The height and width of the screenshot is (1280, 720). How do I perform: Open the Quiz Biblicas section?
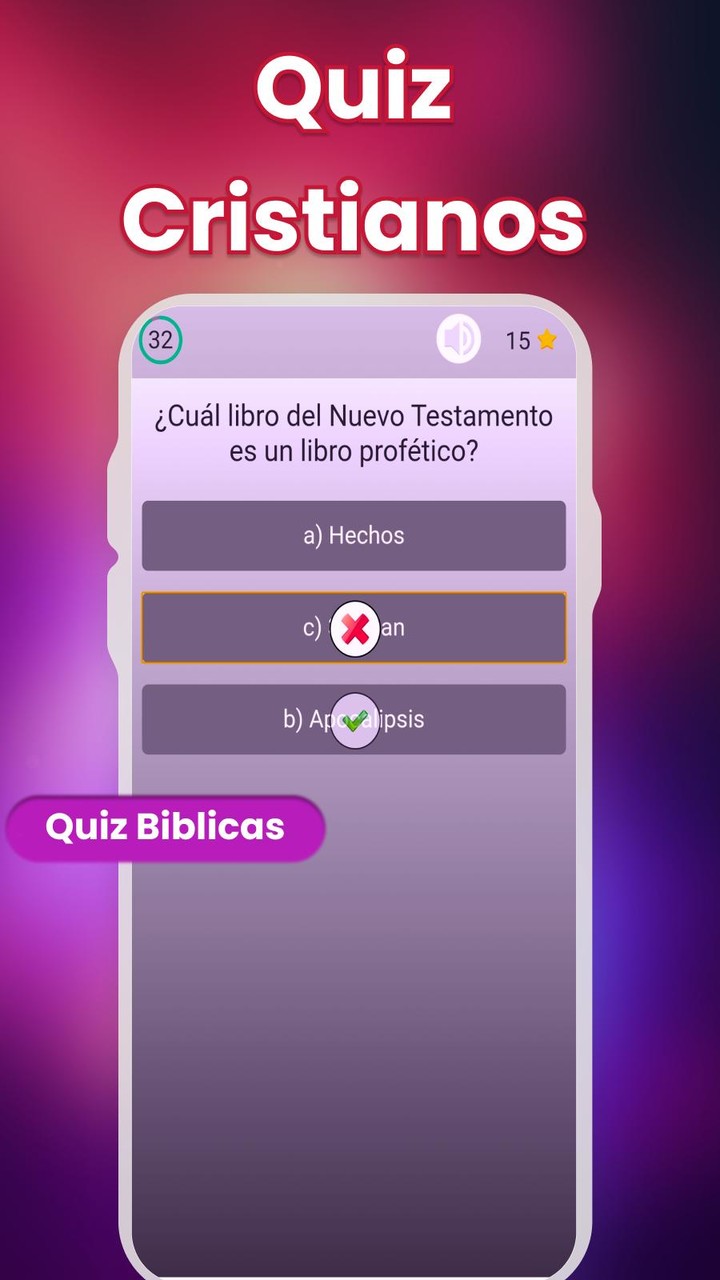(165, 826)
